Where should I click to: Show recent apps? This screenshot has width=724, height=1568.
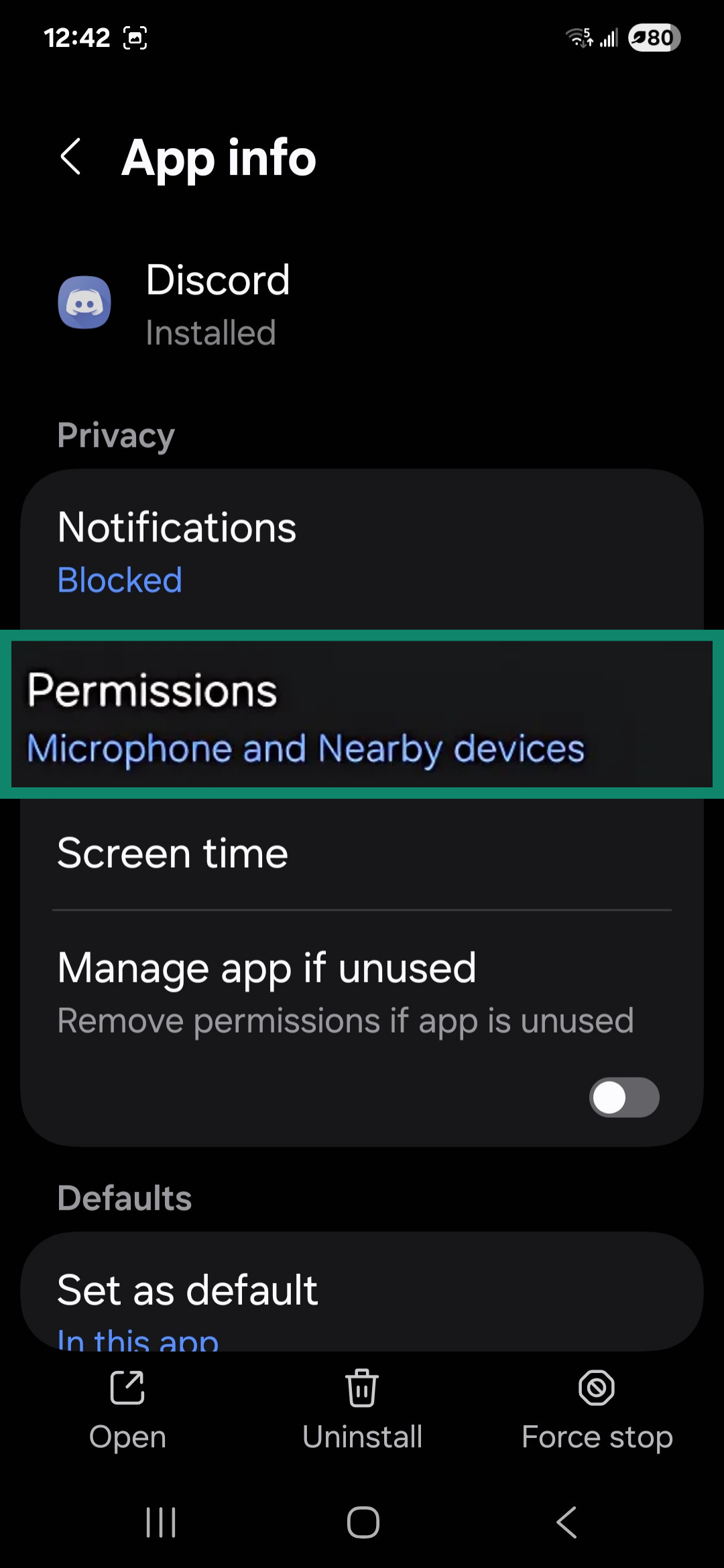tap(161, 1522)
